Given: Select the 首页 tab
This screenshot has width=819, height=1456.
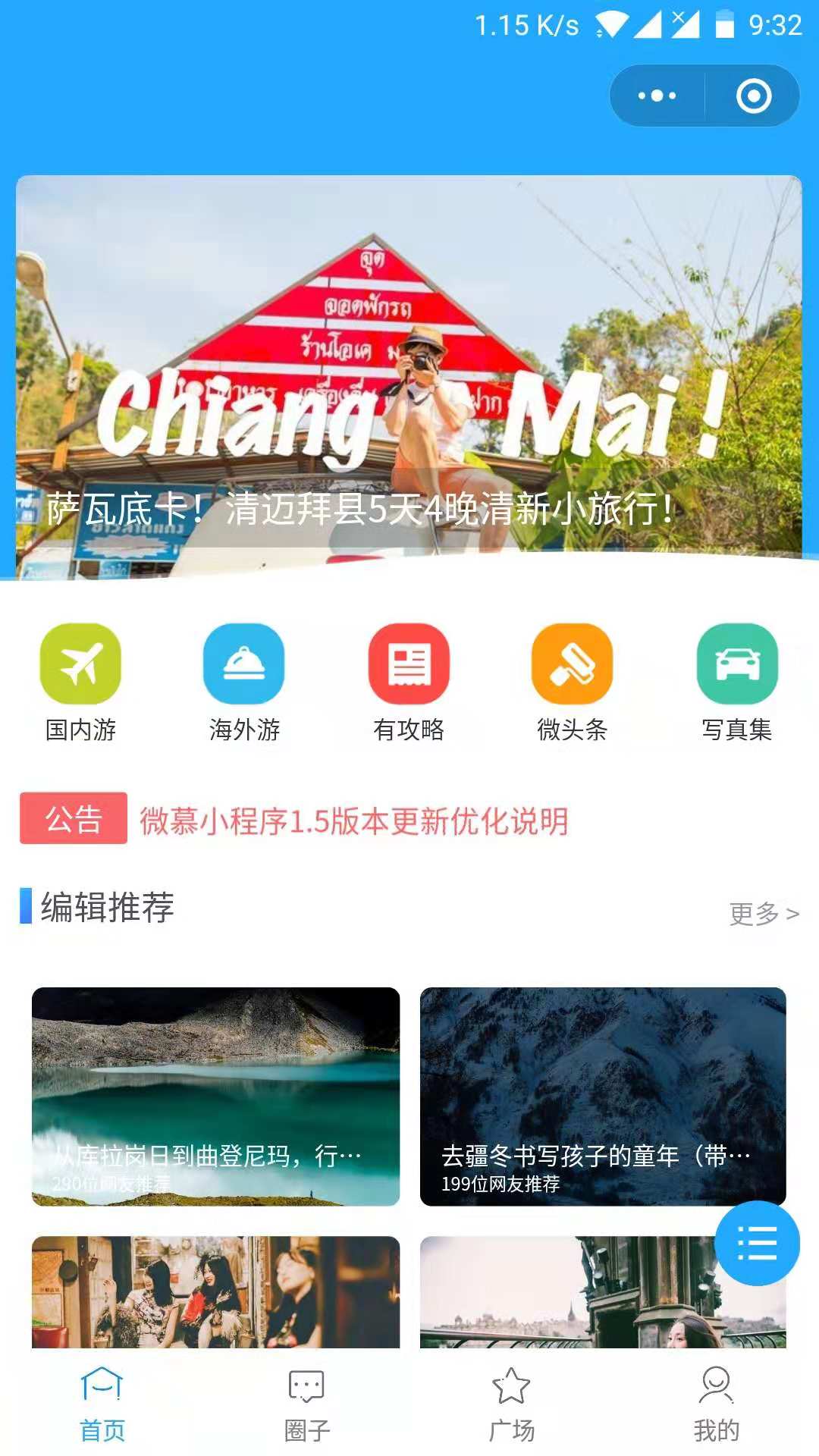Looking at the screenshot, I should tap(102, 1405).
